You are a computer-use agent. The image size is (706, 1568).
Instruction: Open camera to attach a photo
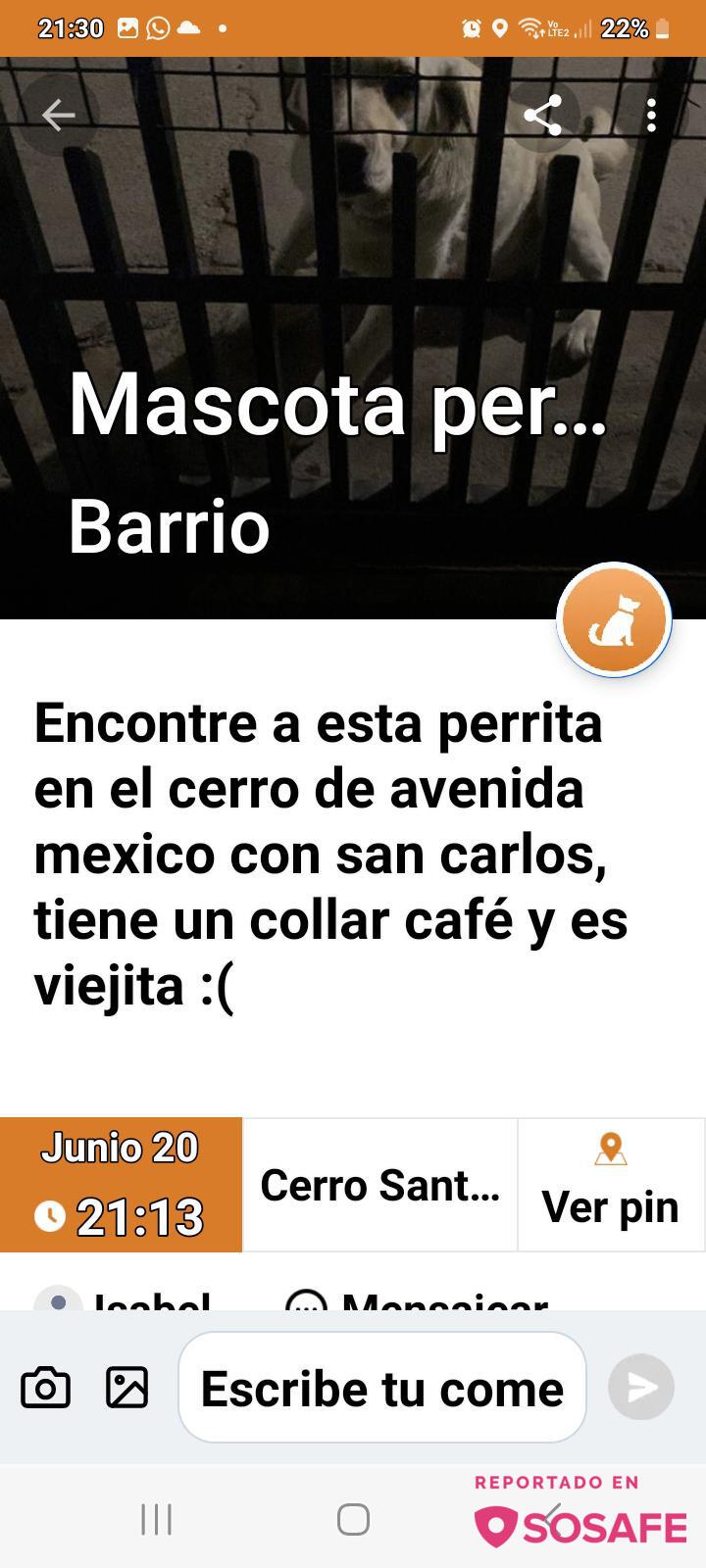(45, 1388)
